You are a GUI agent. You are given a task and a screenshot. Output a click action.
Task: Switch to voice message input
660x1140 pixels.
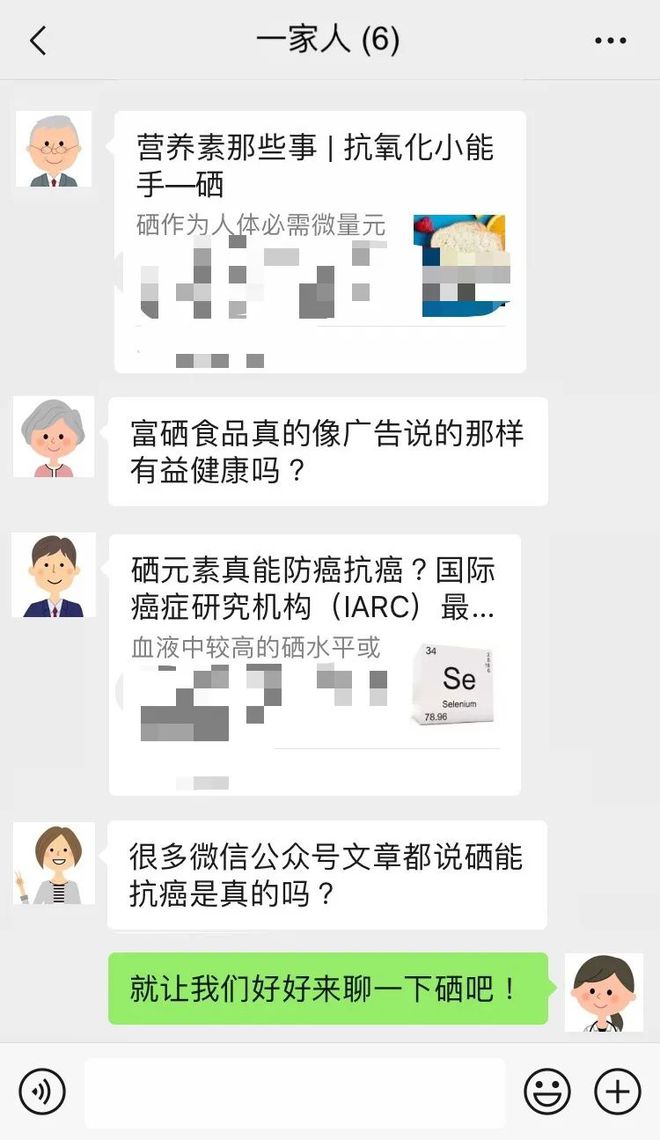click(x=42, y=1091)
